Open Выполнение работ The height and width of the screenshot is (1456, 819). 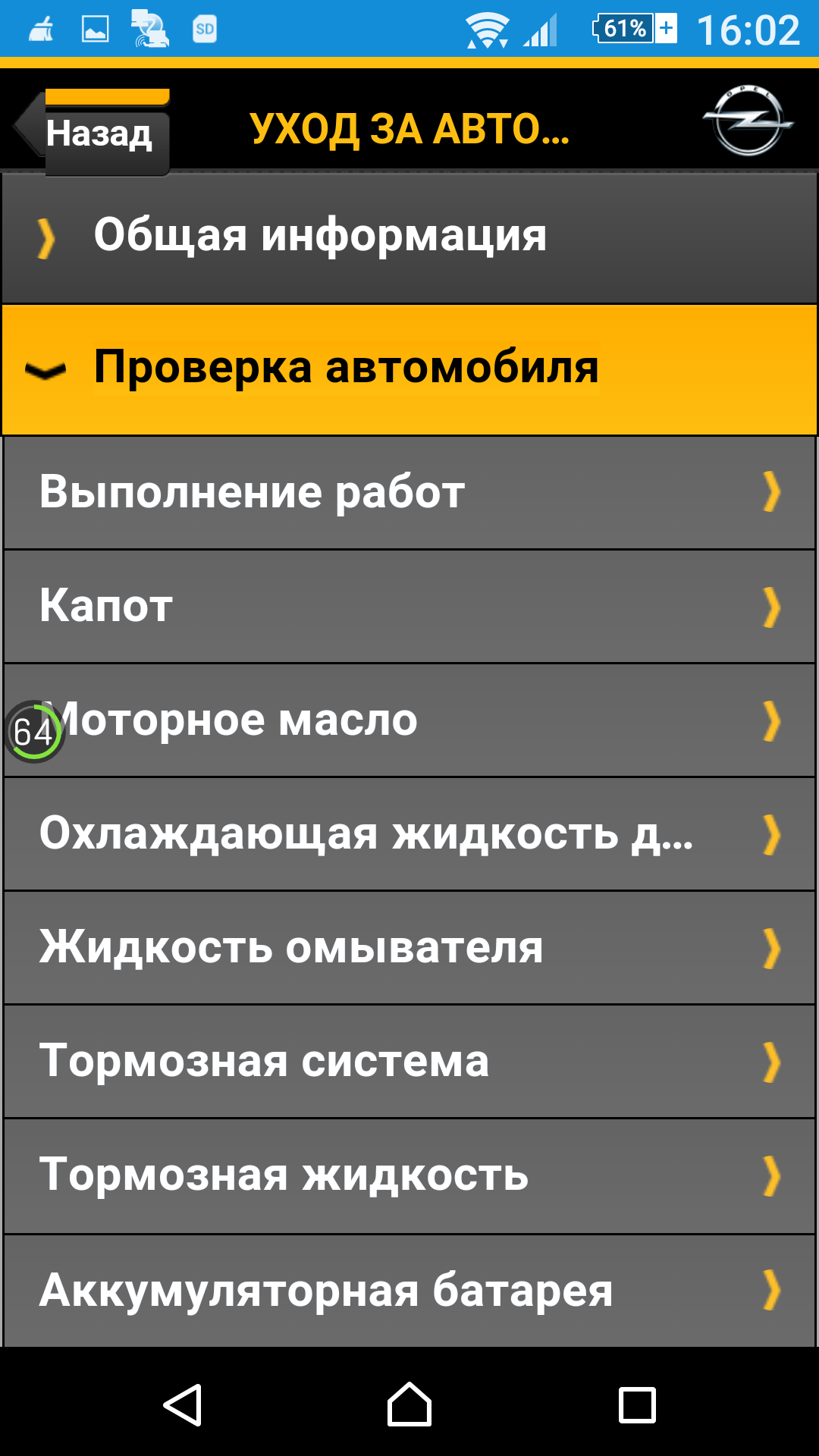pos(409,493)
